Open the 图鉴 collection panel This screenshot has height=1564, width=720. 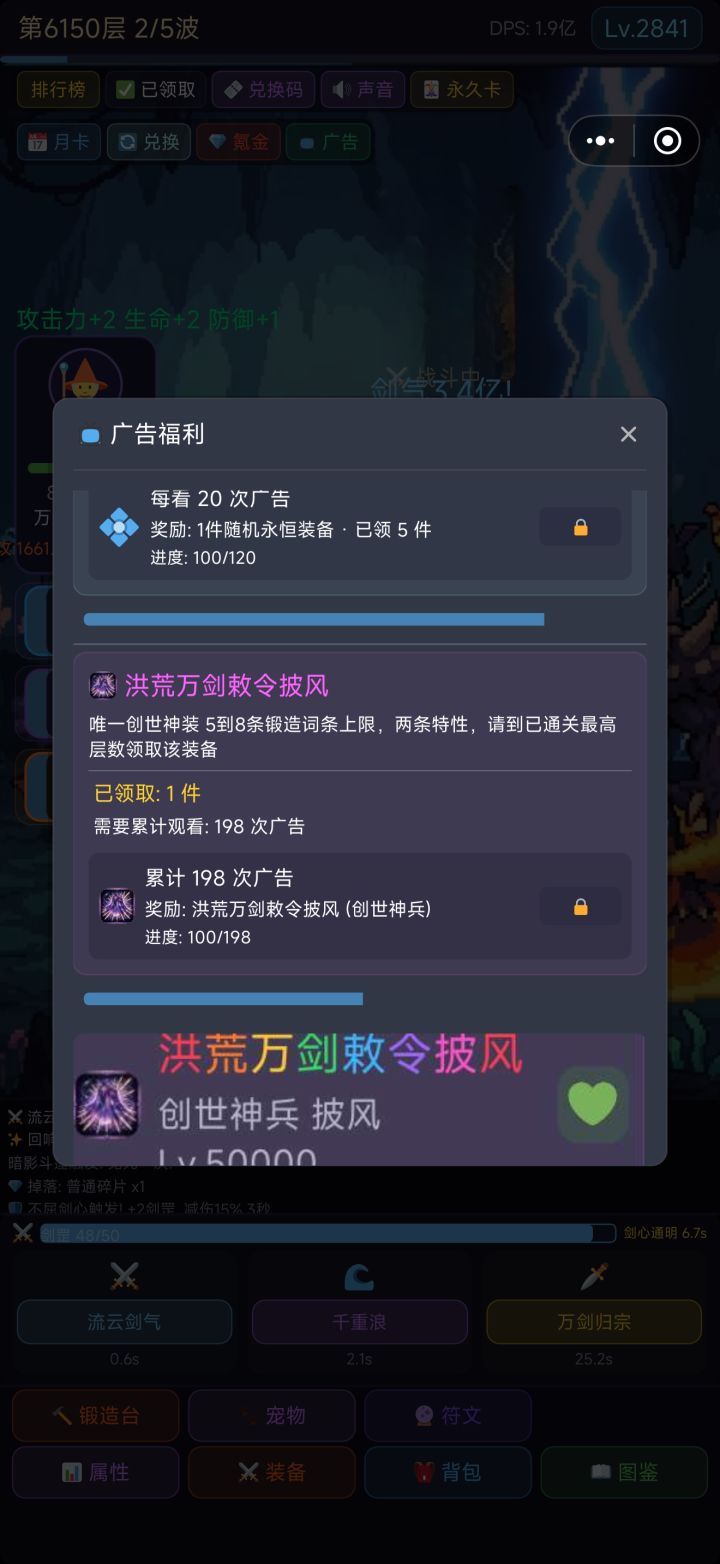click(x=624, y=1473)
